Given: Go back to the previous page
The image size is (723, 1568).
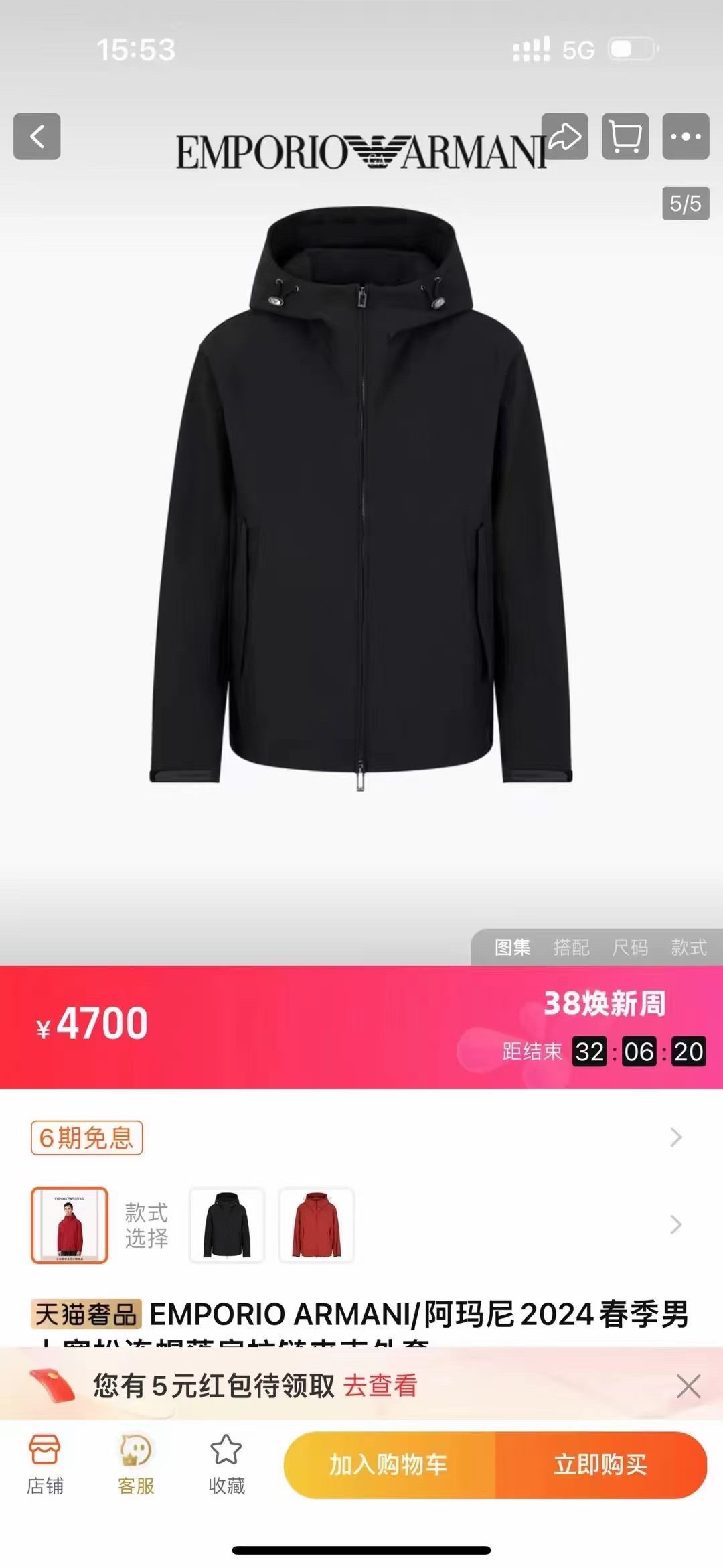Looking at the screenshot, I should [37, 137].
